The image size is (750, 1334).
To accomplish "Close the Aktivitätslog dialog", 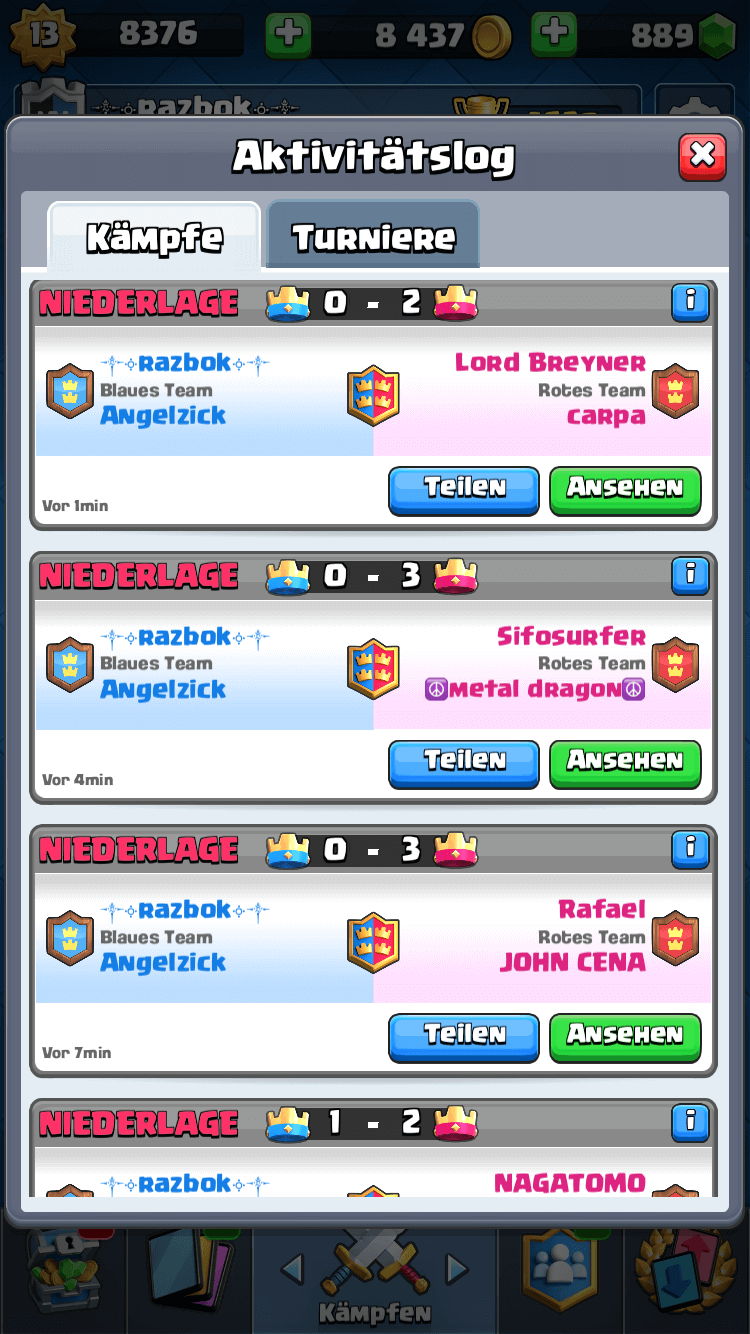I will pyautogui.click(x=702, y=156).
